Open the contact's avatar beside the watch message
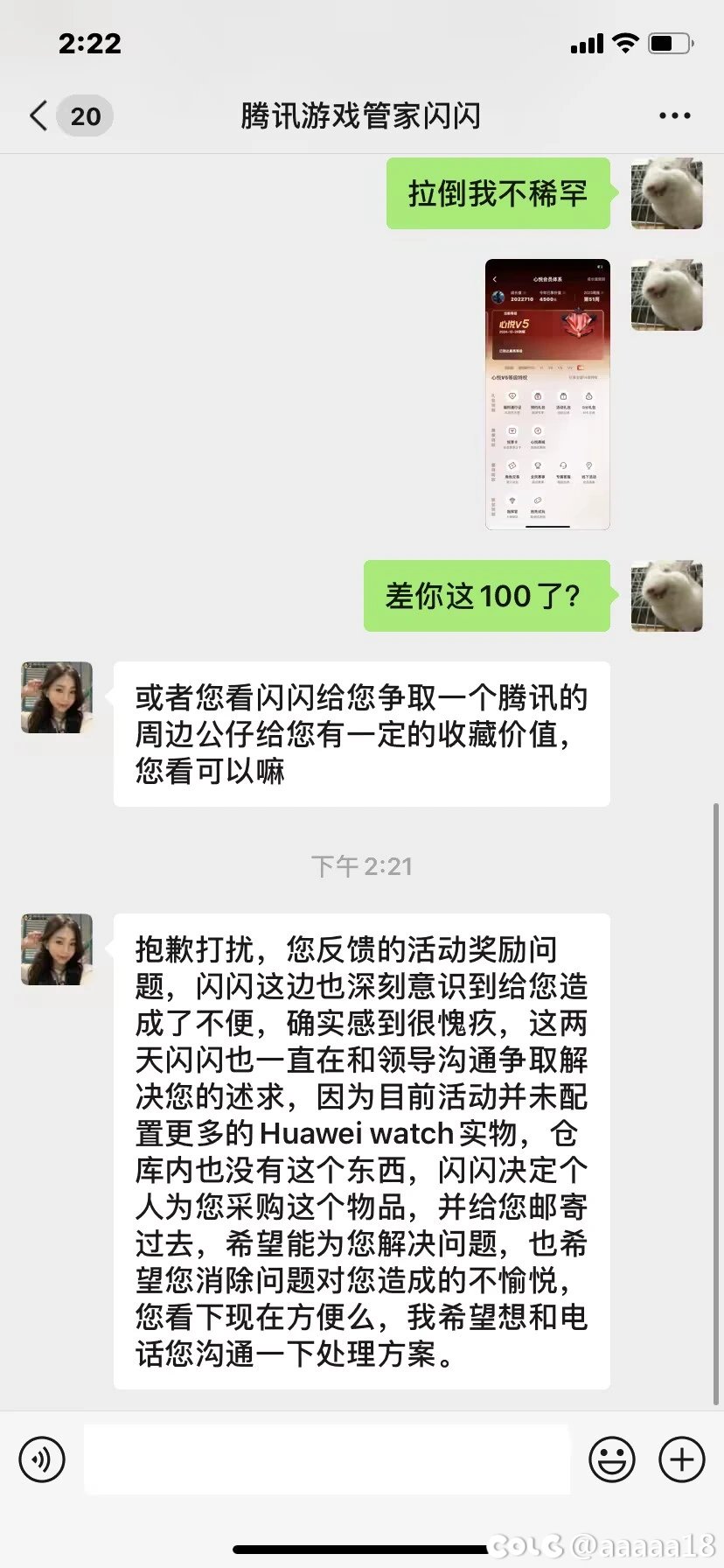This screenshot has width=724, height=1568. click(57, 949)
